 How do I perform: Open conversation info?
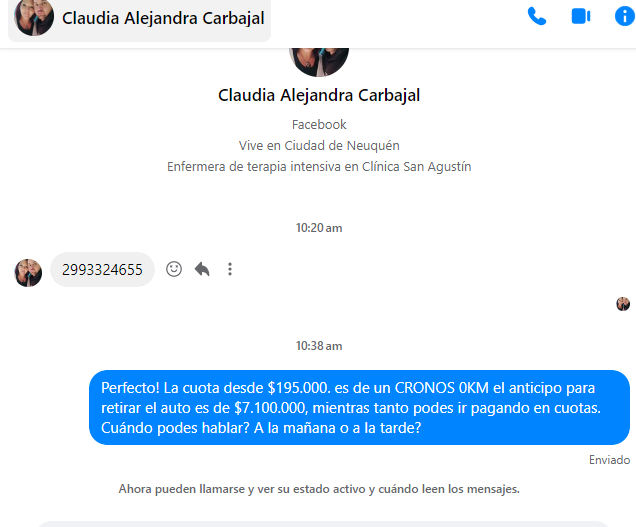tap(624, 16)
